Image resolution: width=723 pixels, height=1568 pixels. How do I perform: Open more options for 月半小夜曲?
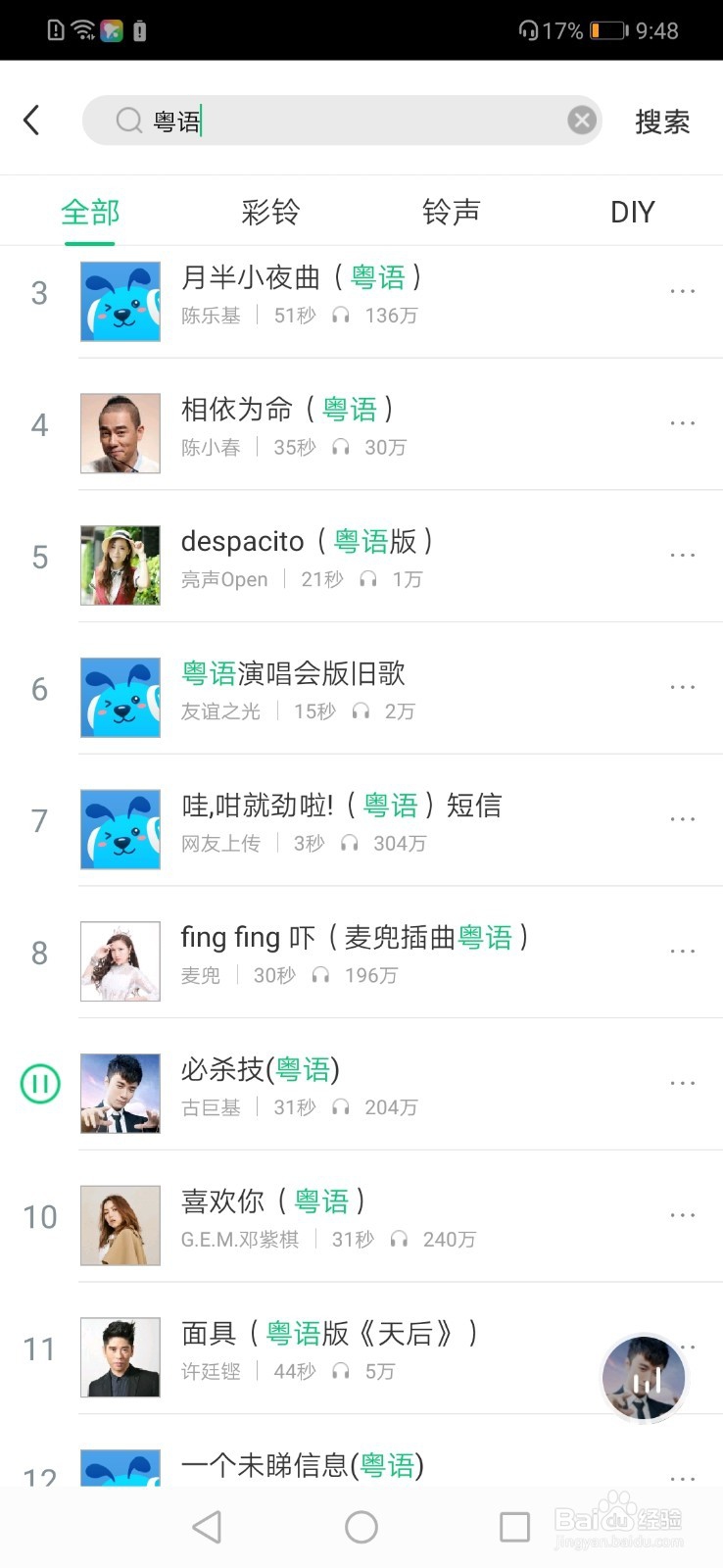[682, 290]
